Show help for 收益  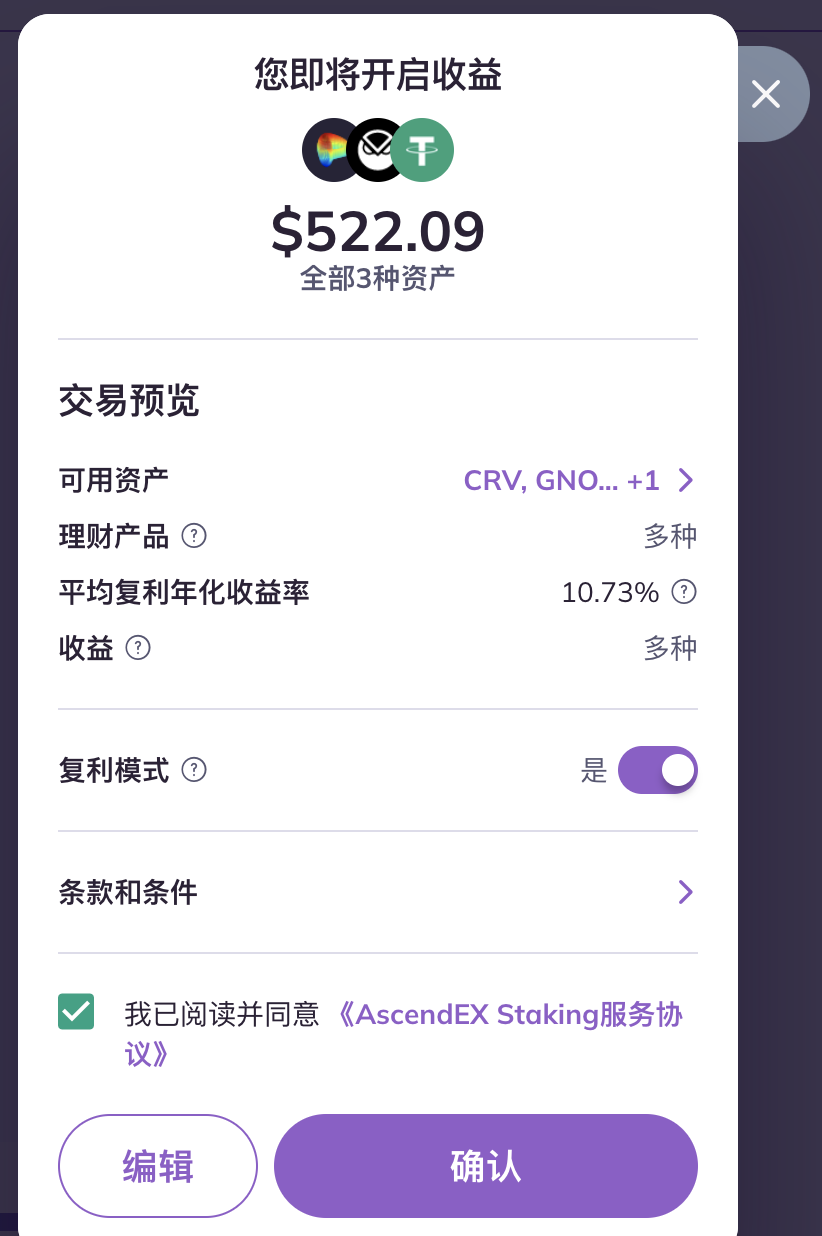138,648
